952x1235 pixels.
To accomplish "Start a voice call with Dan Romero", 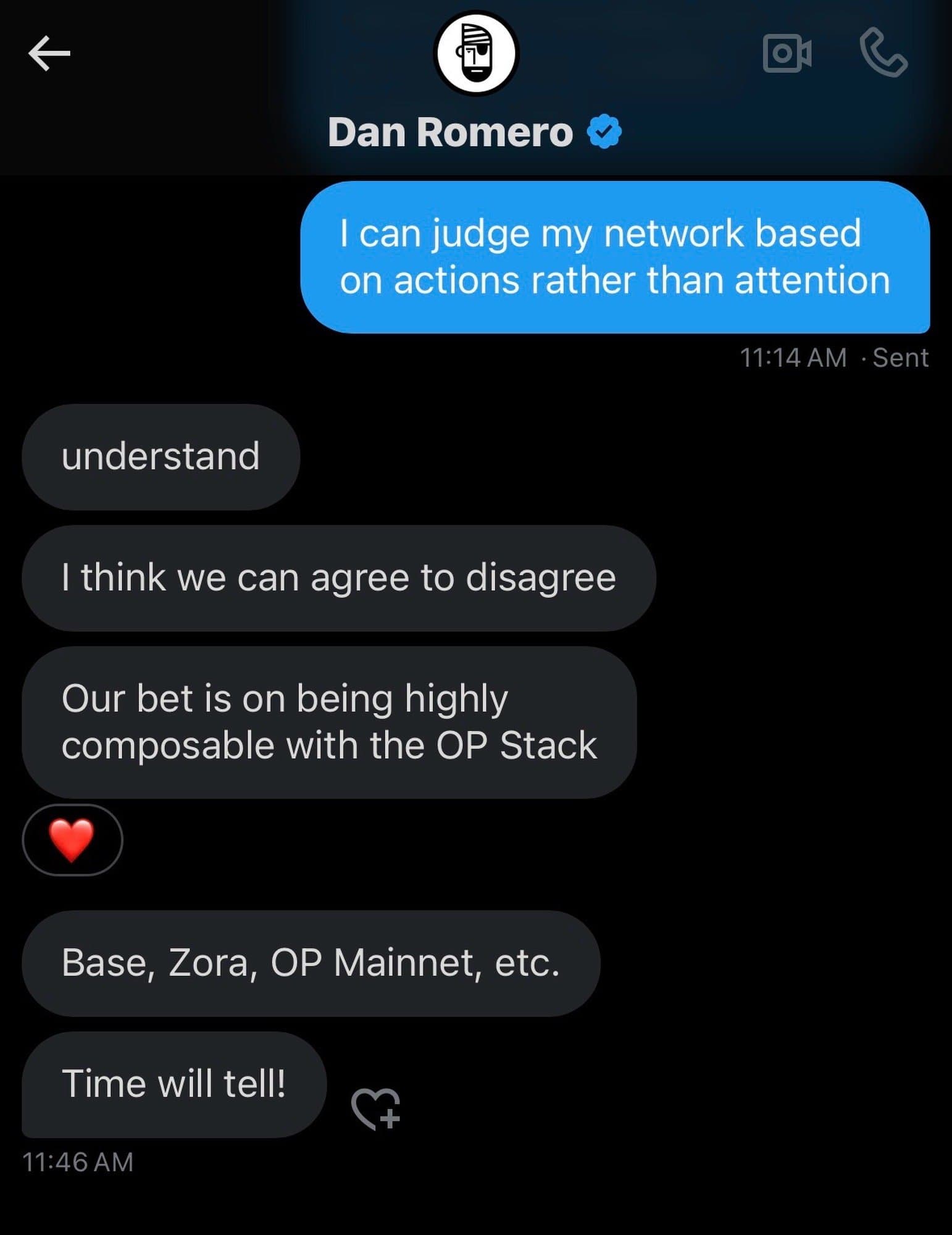I will pyautogui.click(x=883, y=54).
